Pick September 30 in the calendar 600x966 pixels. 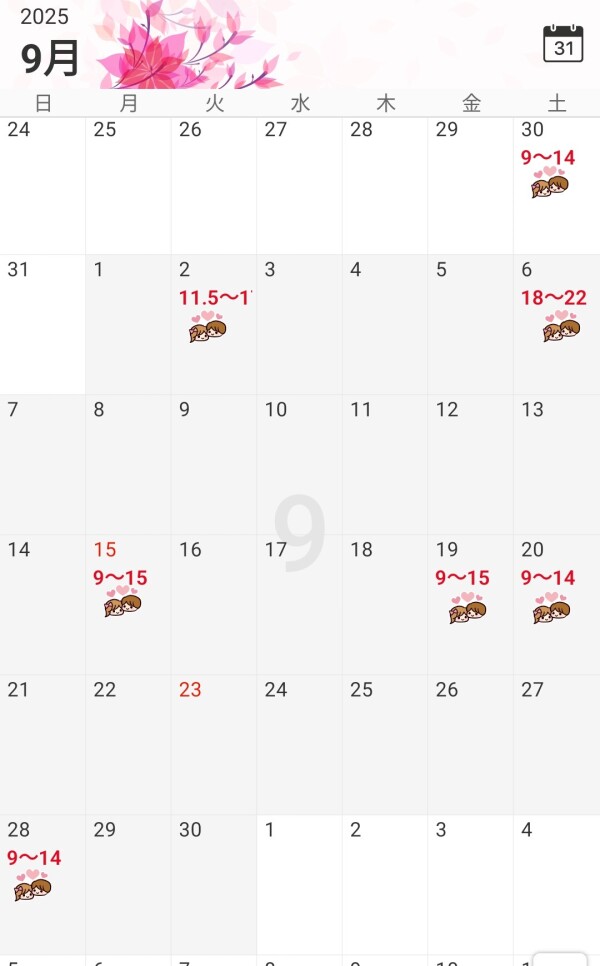pos(213,884)
